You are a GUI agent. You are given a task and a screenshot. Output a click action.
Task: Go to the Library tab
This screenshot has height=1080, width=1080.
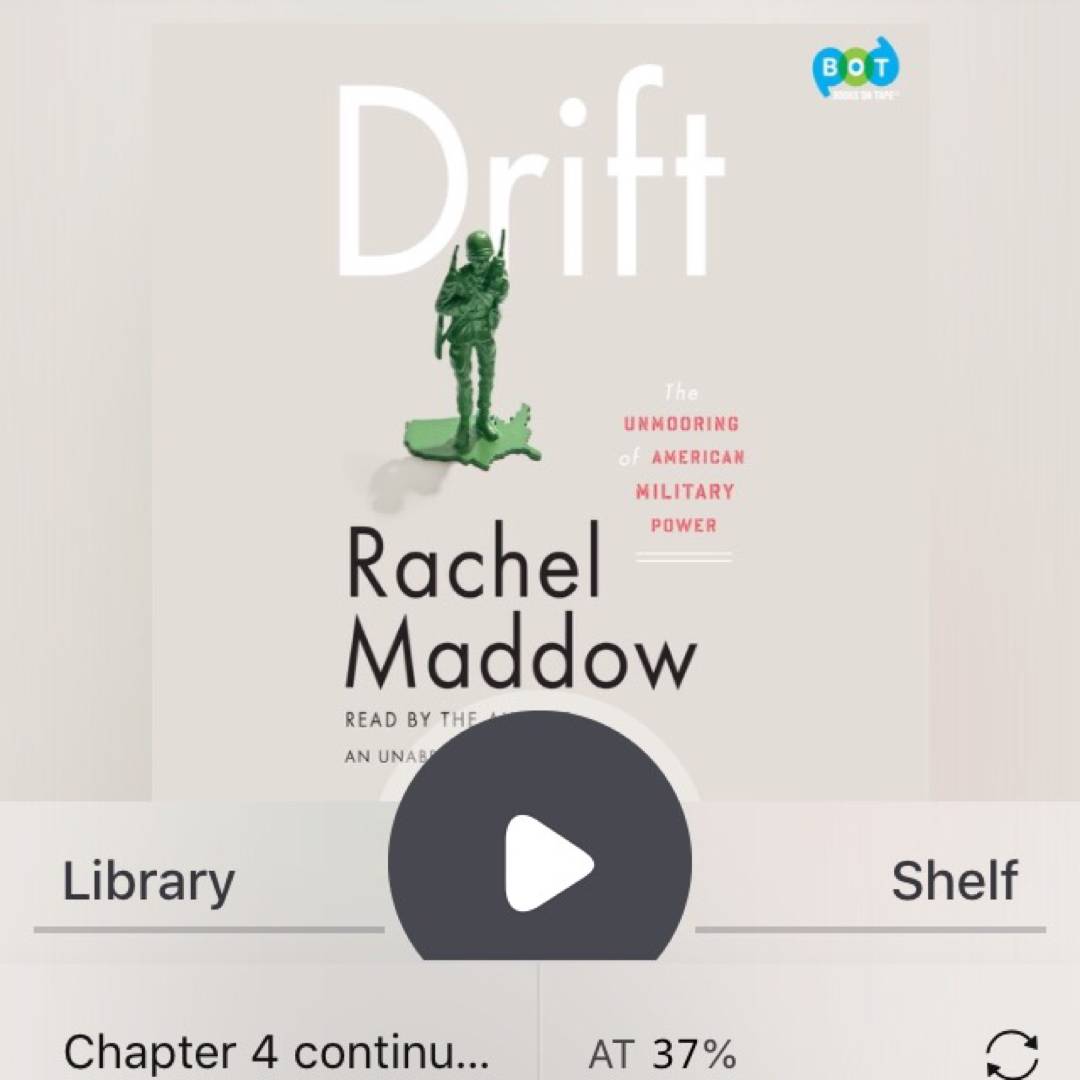pos(150,882)
